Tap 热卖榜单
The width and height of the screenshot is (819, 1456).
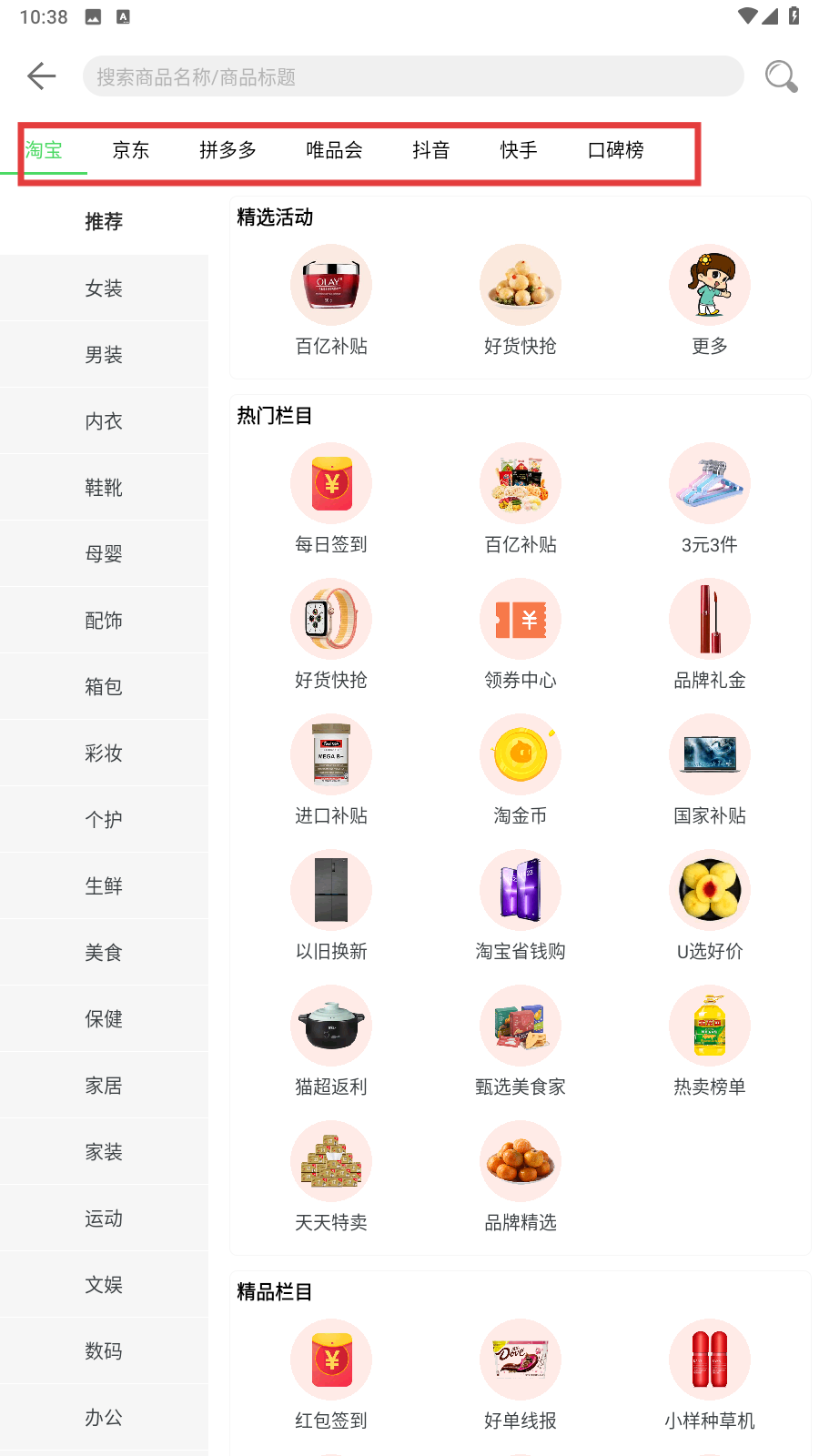(710, 1042)
